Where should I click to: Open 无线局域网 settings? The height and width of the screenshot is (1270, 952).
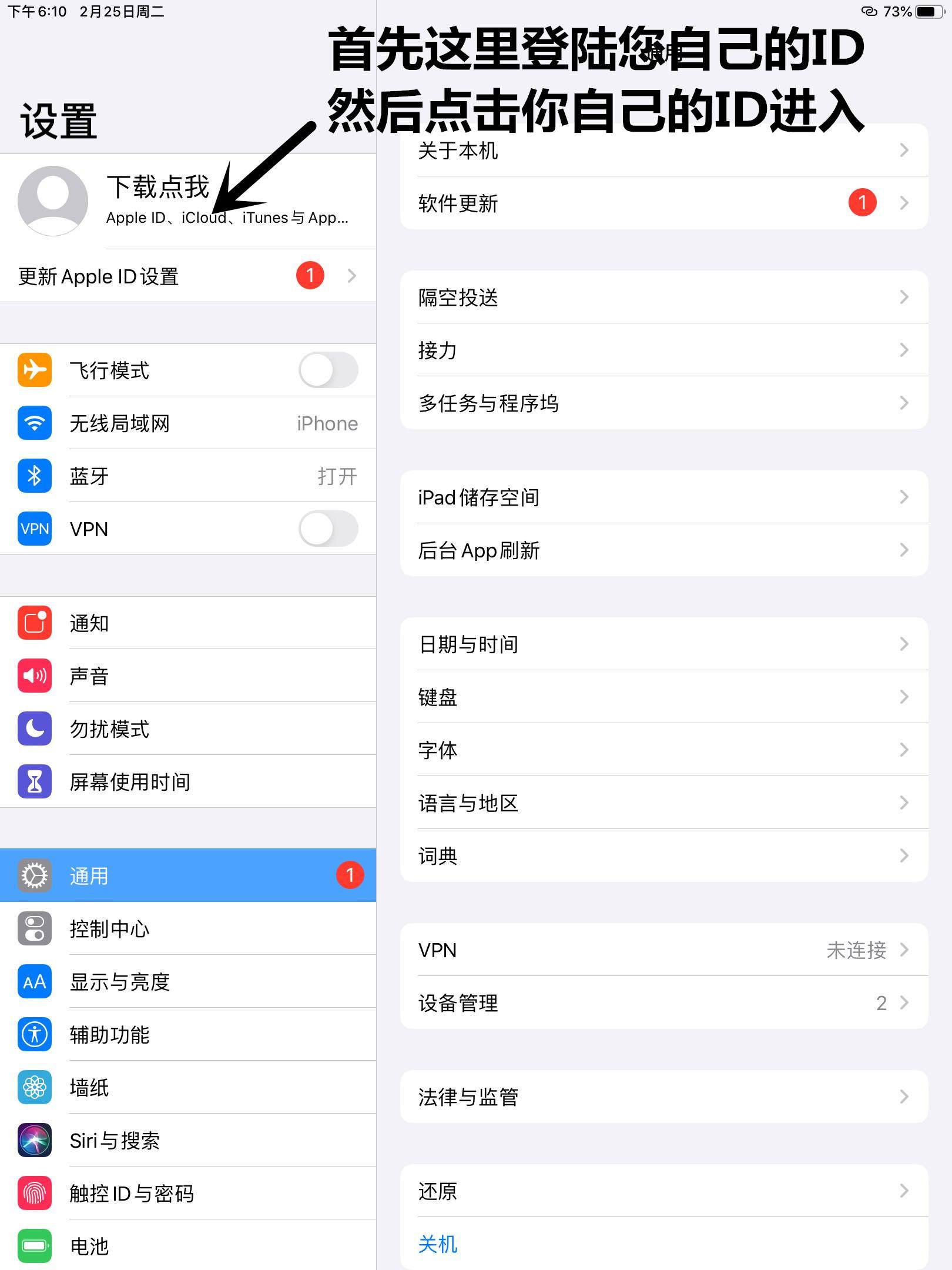pos(188,423)
